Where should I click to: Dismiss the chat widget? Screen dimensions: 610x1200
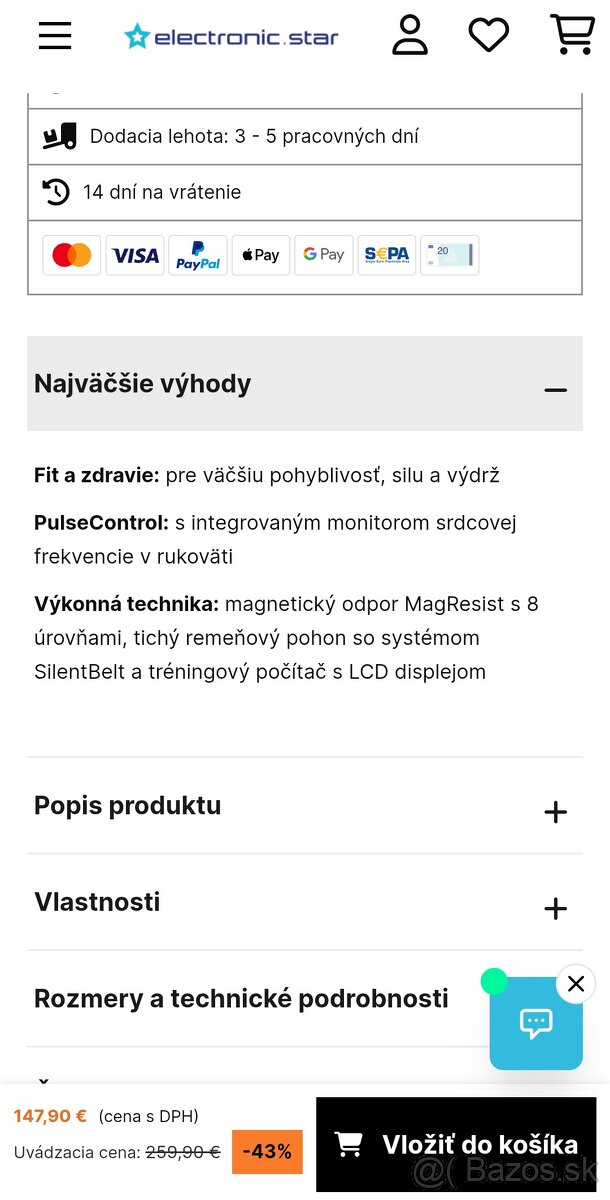click(x=576, y=984)
